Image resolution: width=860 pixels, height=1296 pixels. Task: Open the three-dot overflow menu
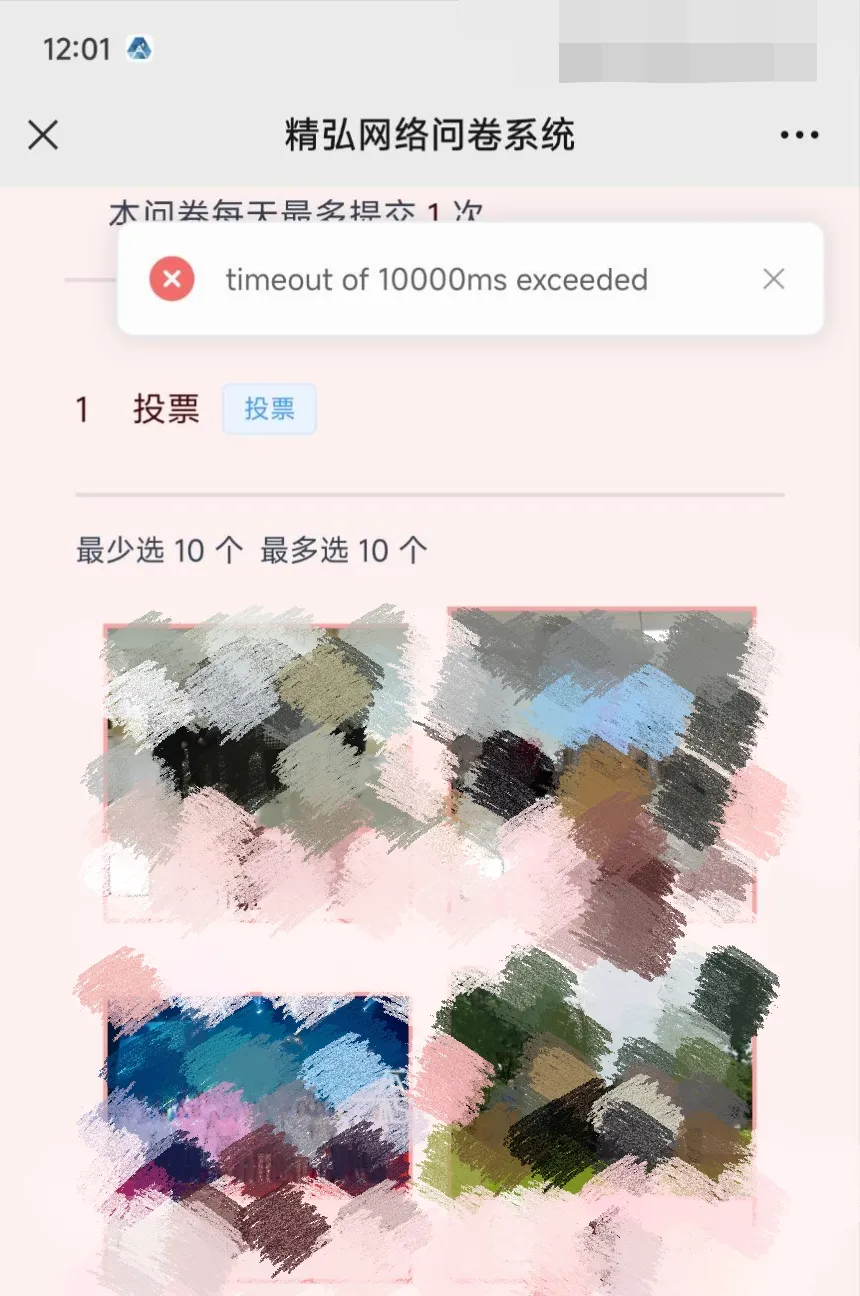point(799,135)
